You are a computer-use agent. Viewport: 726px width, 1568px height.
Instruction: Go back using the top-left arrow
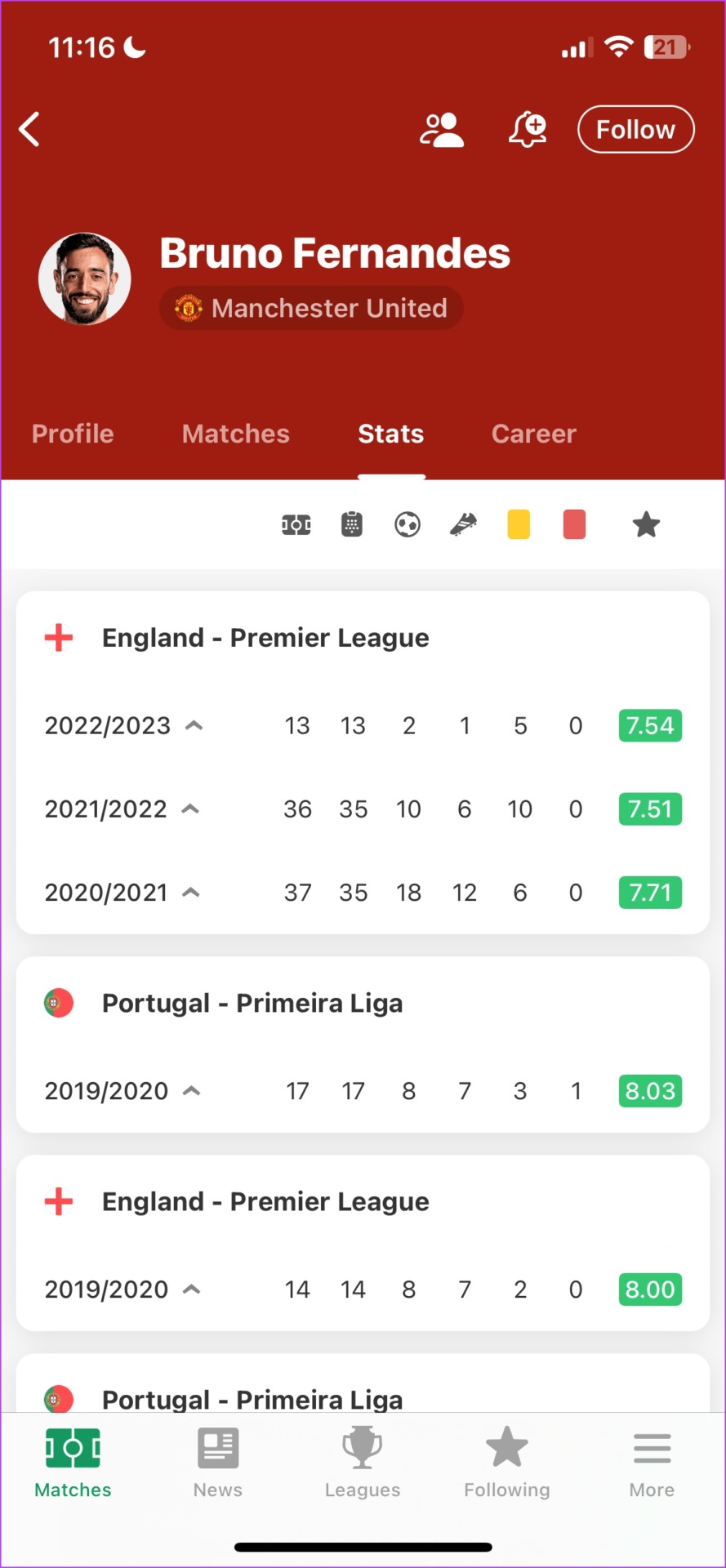29,129
